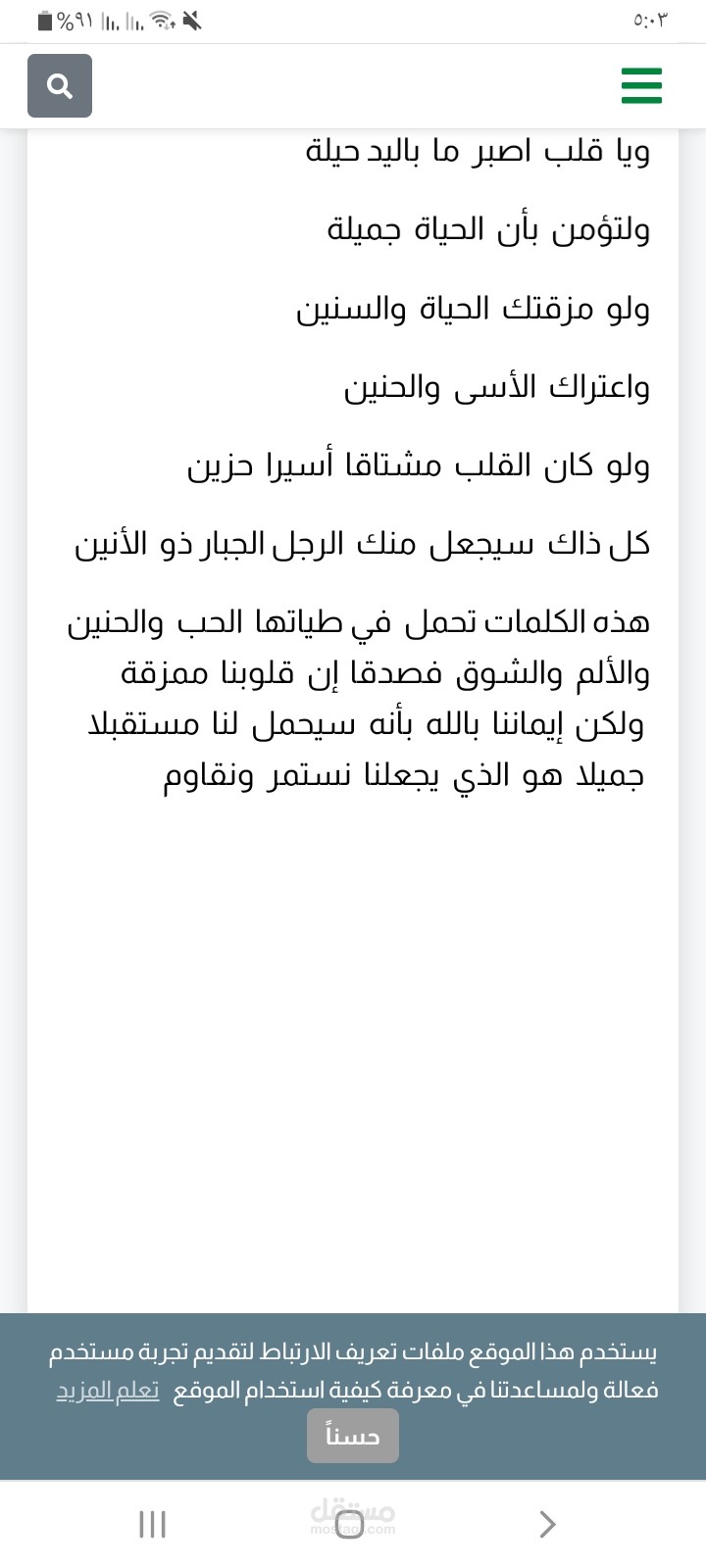This screenshot has height=1568, width=706.
Task: Open the green hamburger menu
Action: pyautogui.click(x=642, y=85)
